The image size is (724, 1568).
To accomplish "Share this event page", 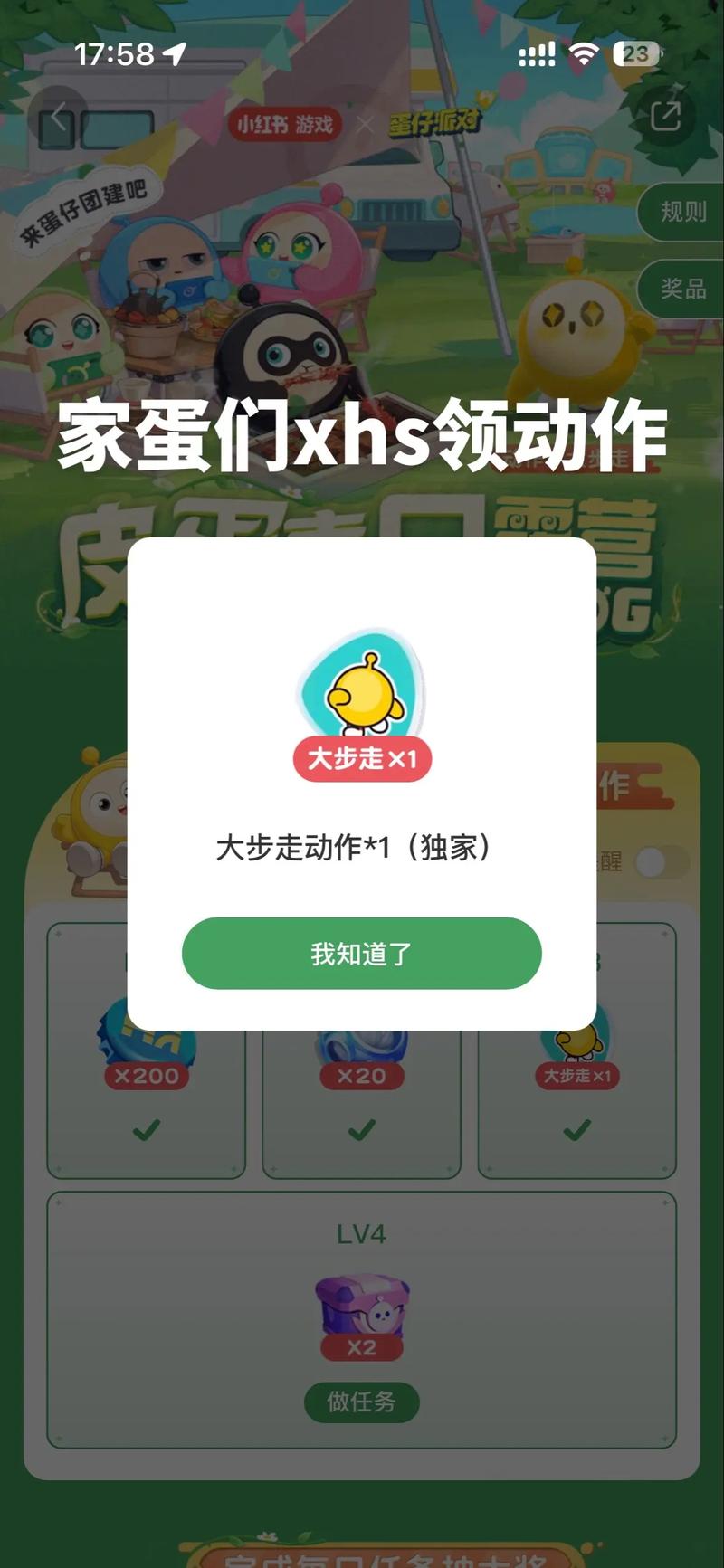I will point(665,115).
